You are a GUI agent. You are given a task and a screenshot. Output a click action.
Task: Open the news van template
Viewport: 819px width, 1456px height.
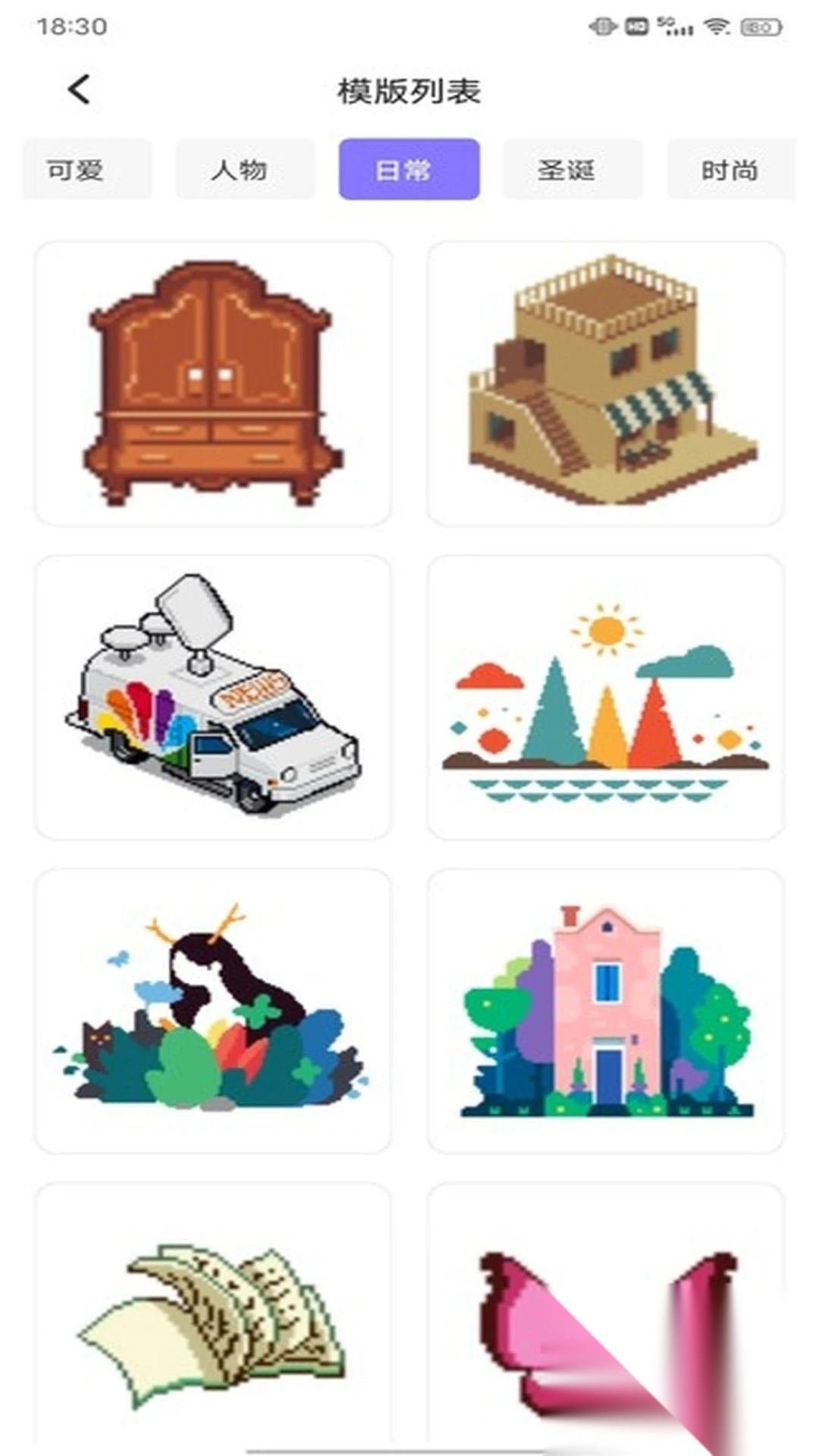coord(213,697)
